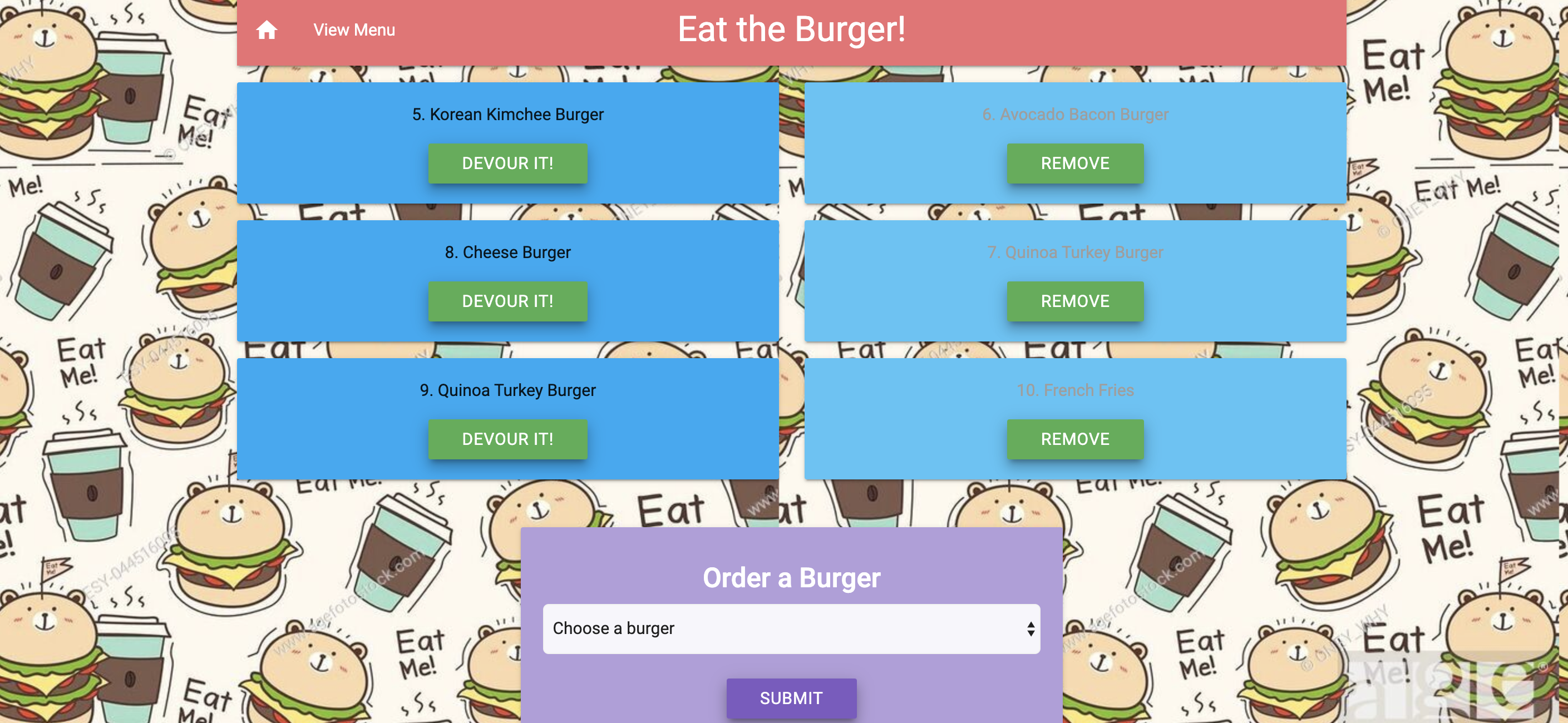Submit the burger order
1568x723 pixels.
coord(791,698)
